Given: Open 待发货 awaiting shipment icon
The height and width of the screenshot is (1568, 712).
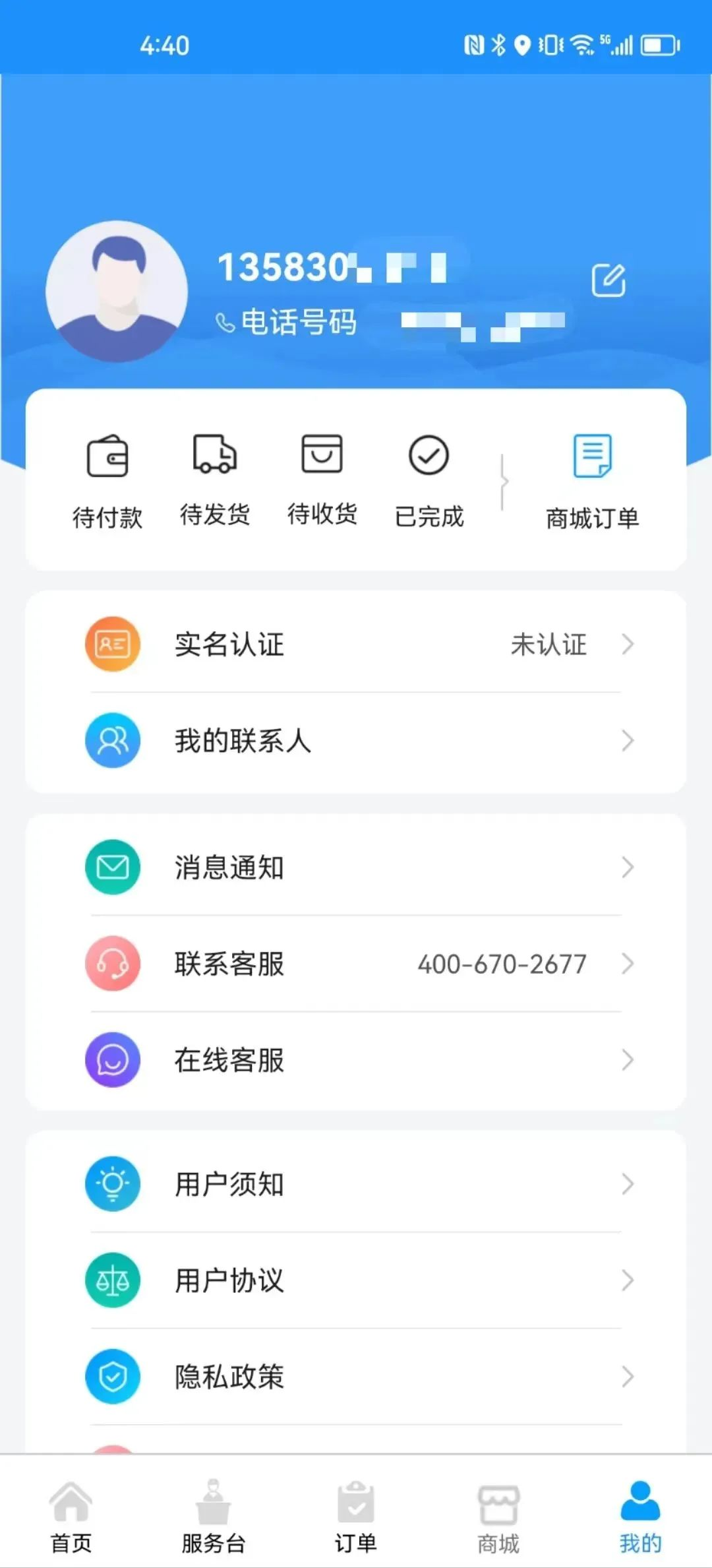Looking at the screenshot, I should pyautogui.click(x=215, y=455).
